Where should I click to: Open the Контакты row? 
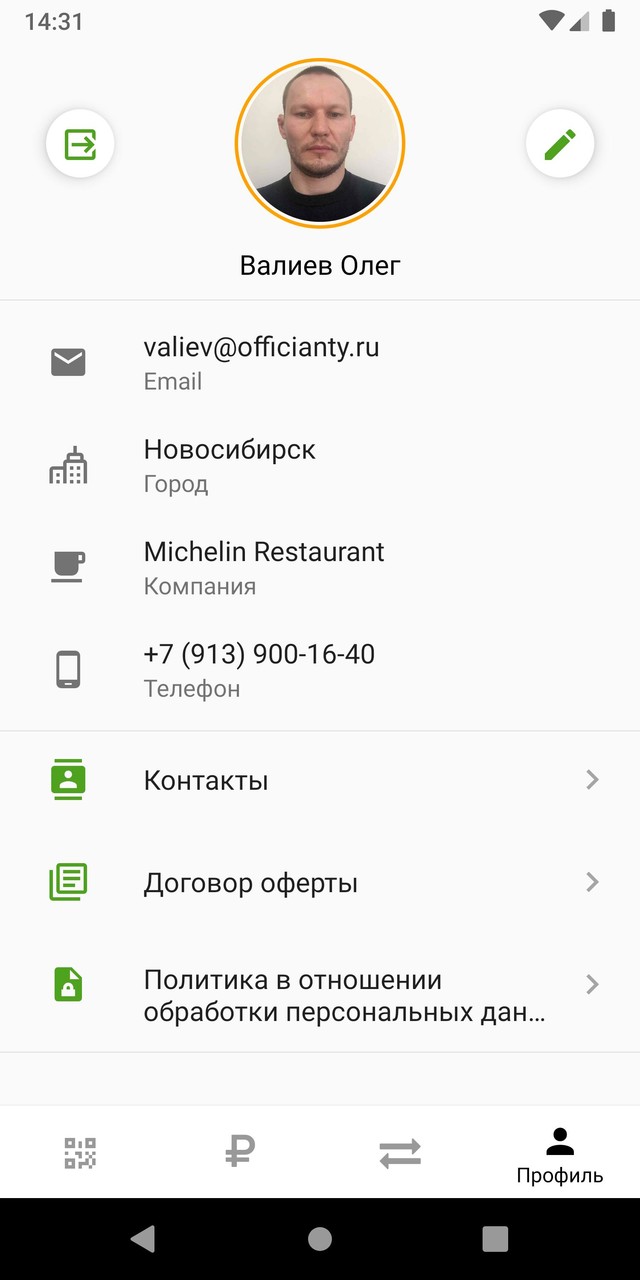pos(320,780)
